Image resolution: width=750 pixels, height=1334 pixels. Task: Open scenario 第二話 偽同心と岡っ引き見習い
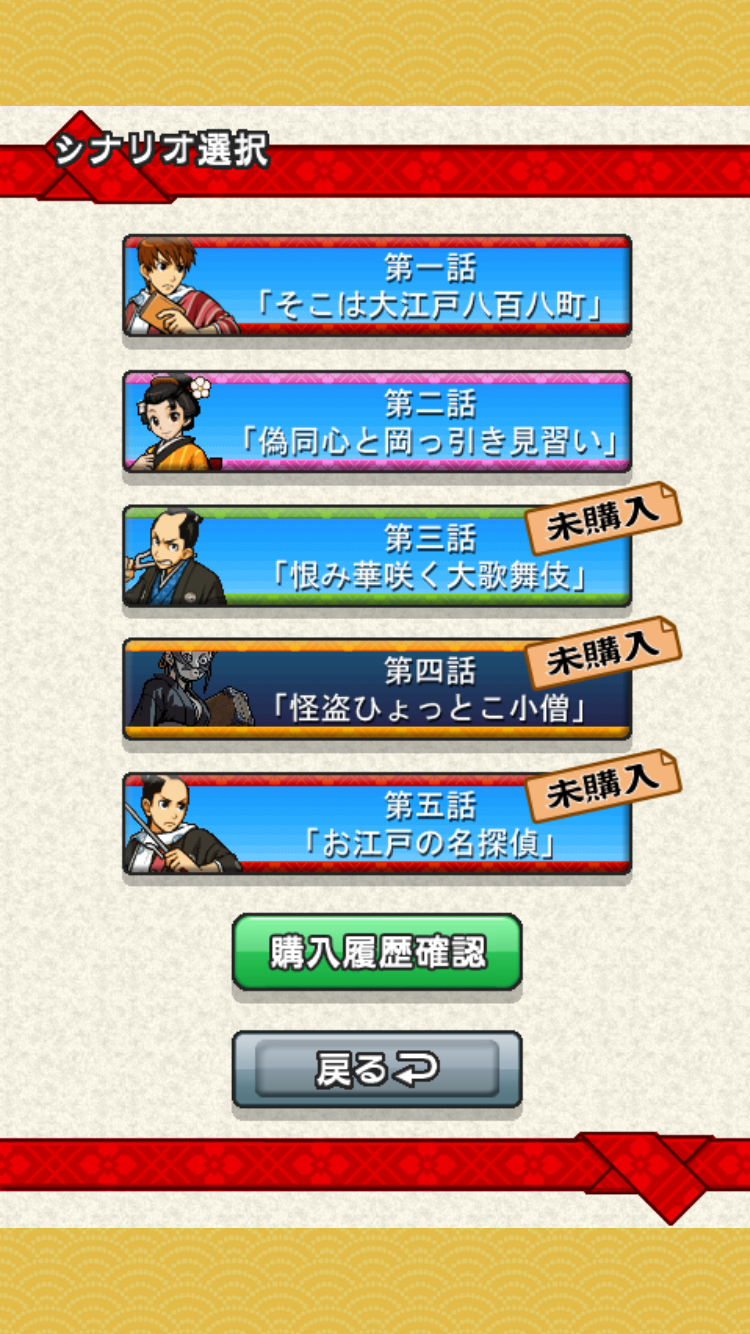click(377, 421)
